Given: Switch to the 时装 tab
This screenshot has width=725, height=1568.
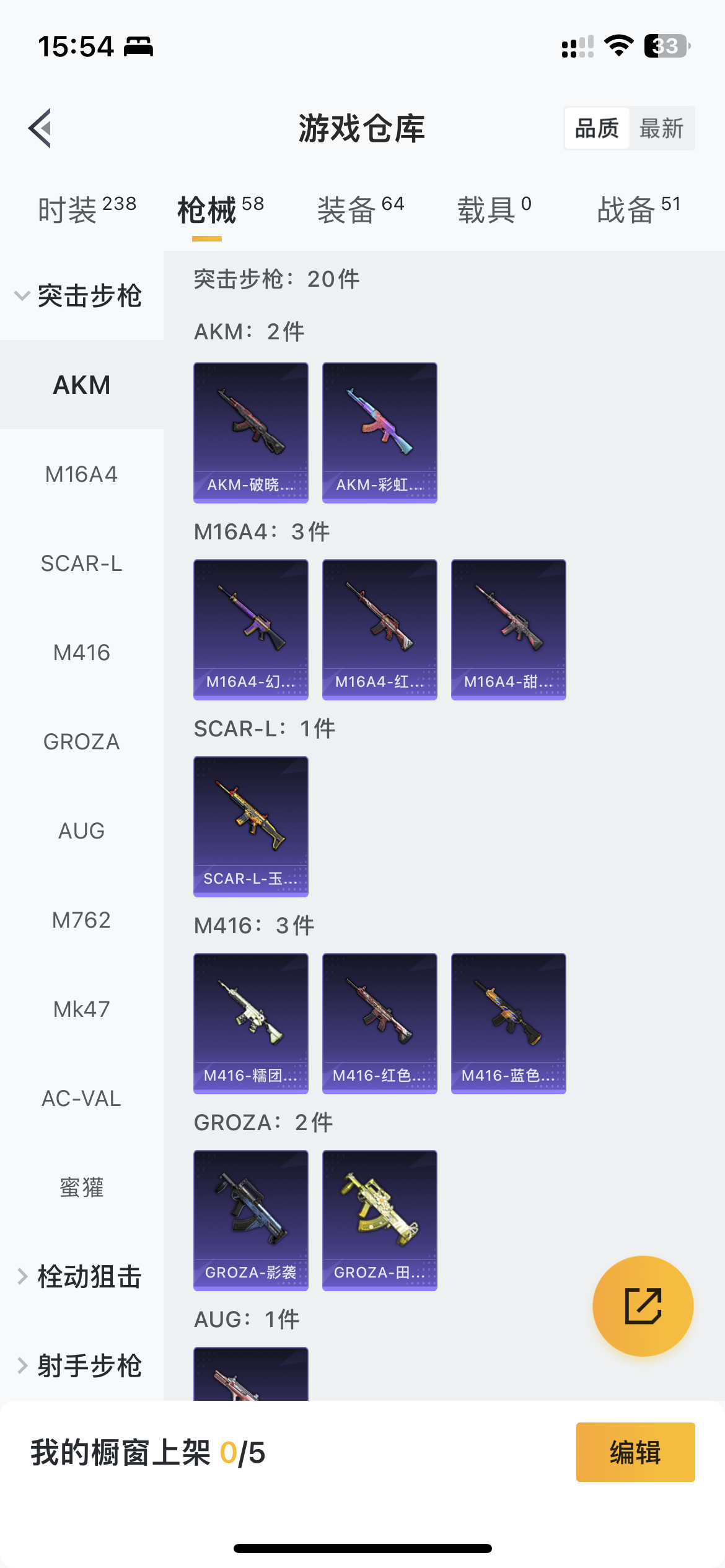Looking at the screenshot, I should point(87,210).
